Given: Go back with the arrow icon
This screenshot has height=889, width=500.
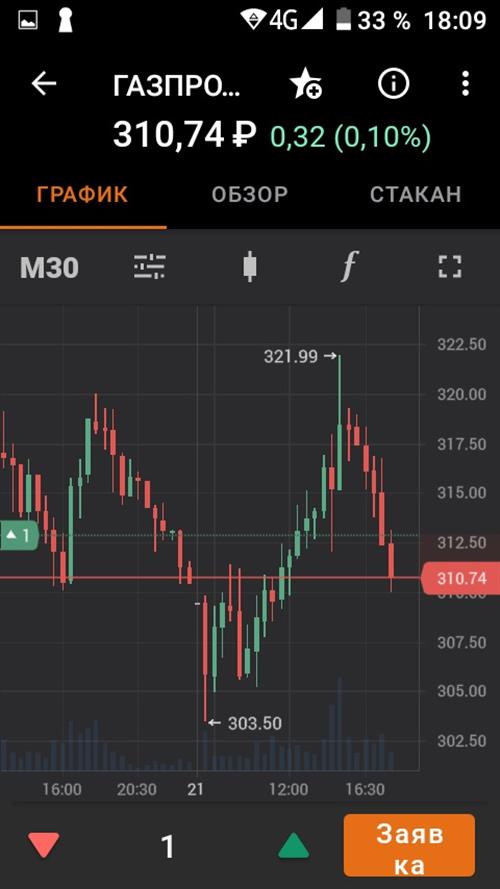Looking at the screenshot, I should [44, 84].
